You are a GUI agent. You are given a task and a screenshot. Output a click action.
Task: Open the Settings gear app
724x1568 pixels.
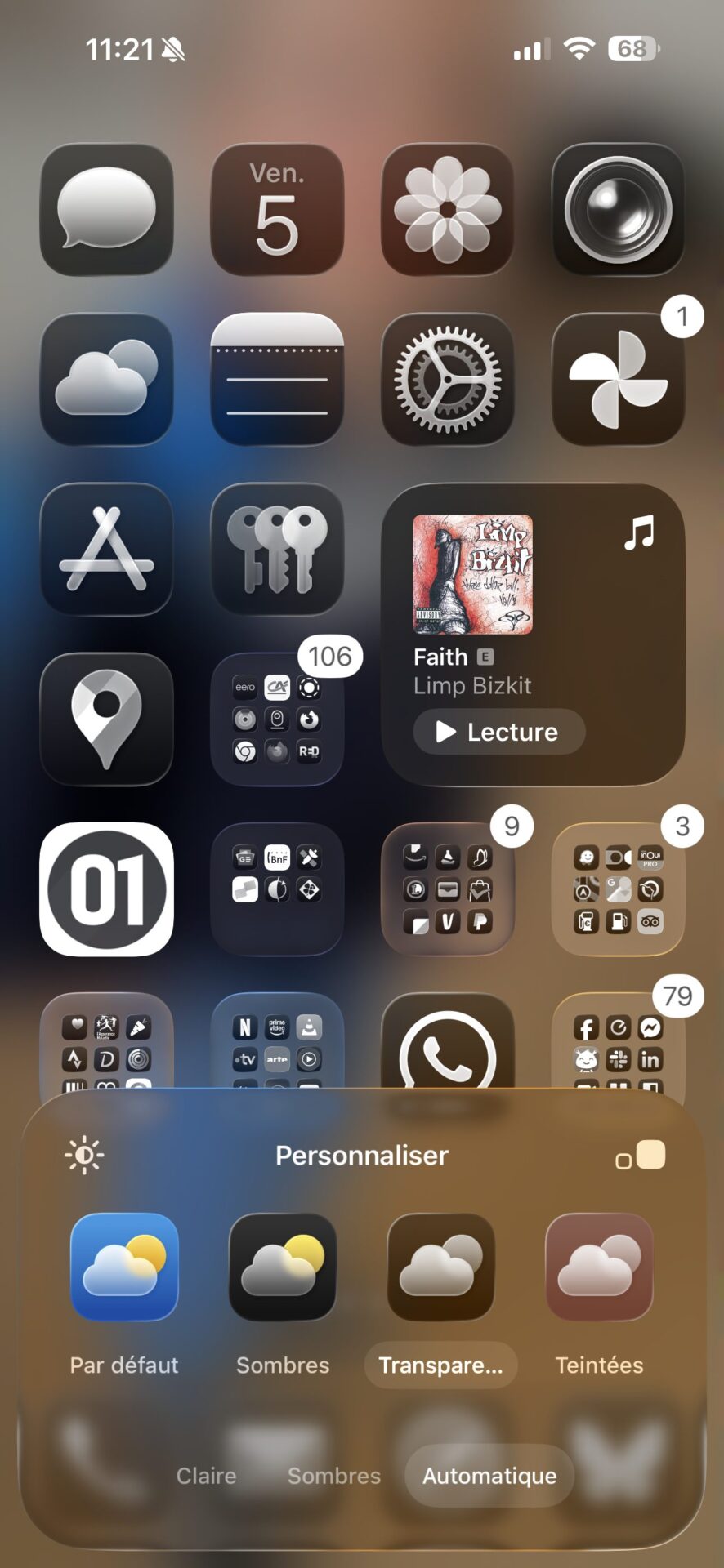point(448,379)
